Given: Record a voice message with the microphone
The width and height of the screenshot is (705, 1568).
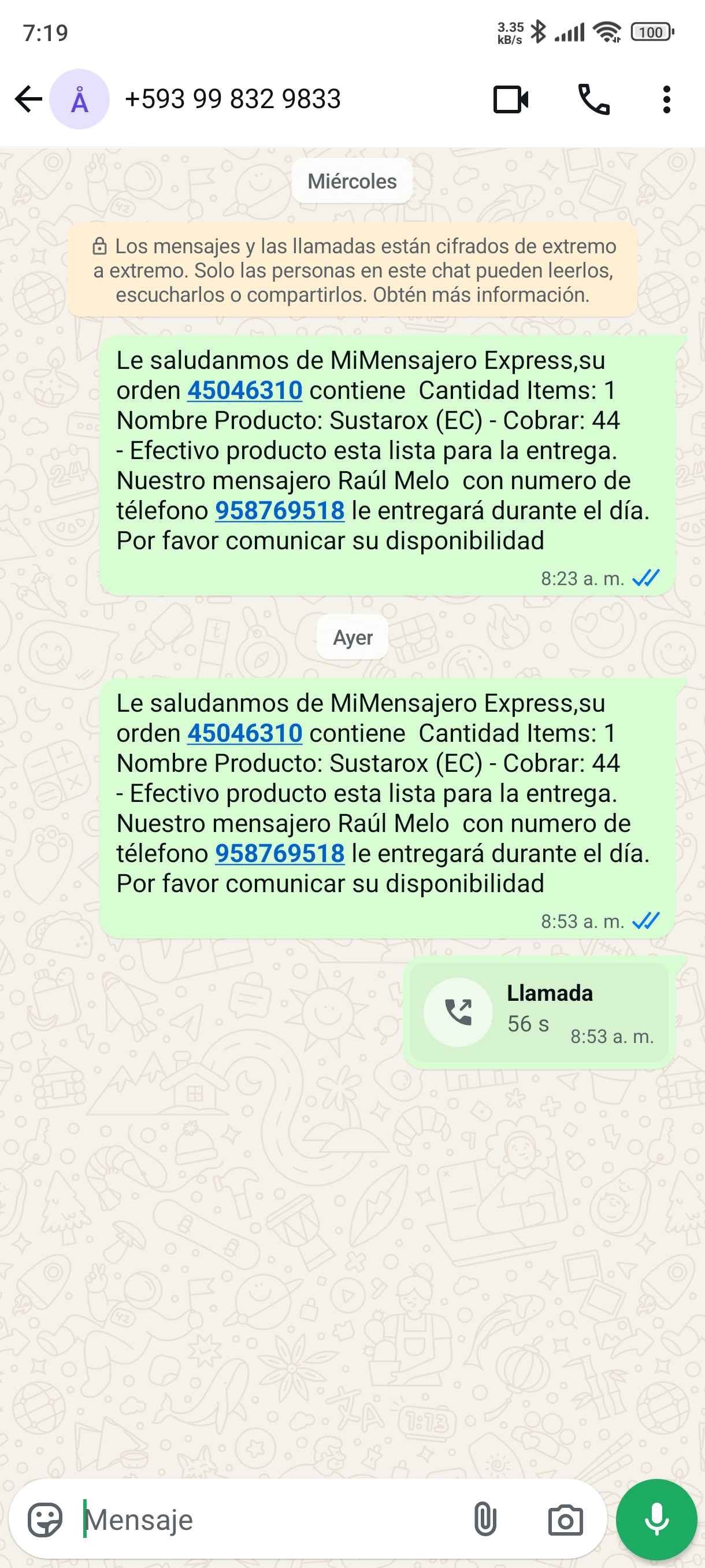Looking at the screenshot, I should pos(656,1520).
